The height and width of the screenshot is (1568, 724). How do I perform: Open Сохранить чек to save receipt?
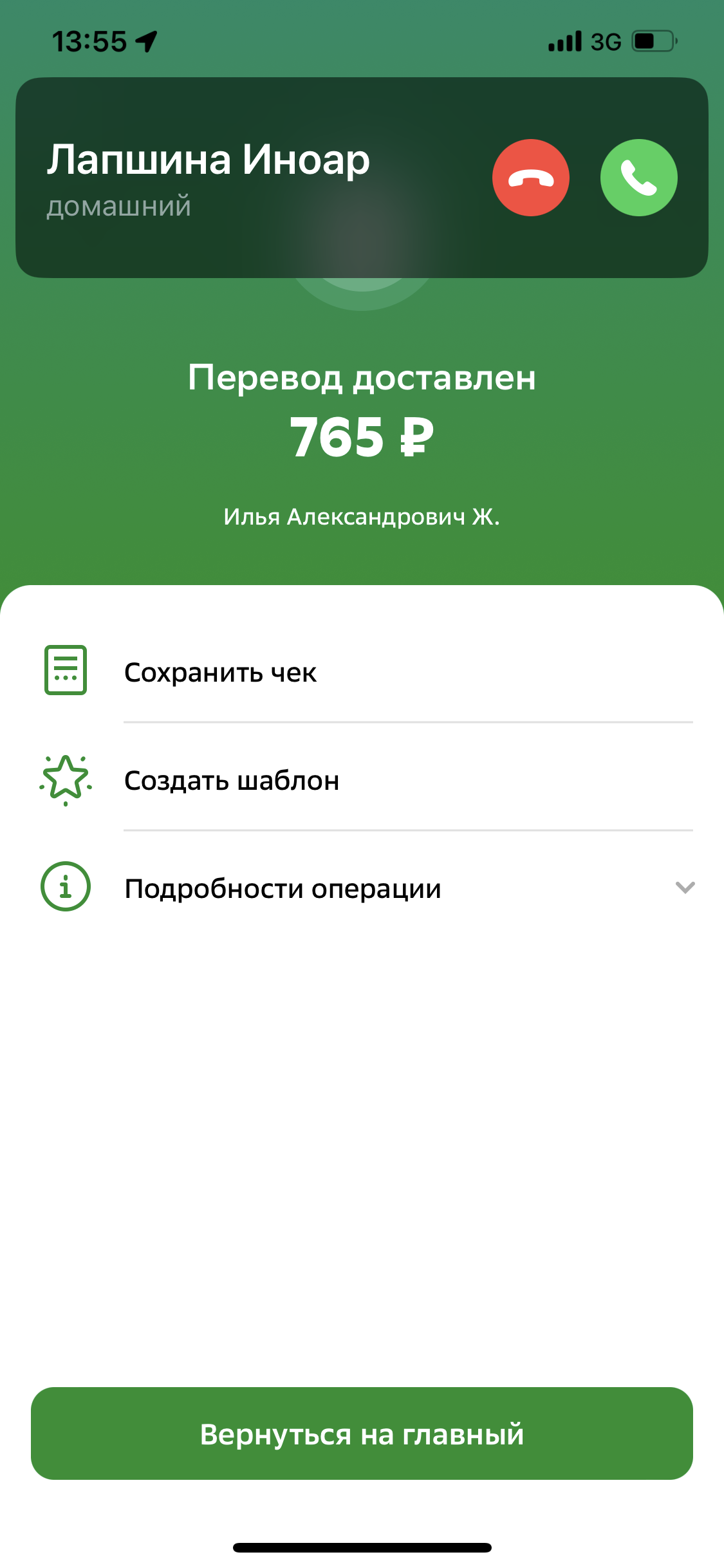(362, 671)
